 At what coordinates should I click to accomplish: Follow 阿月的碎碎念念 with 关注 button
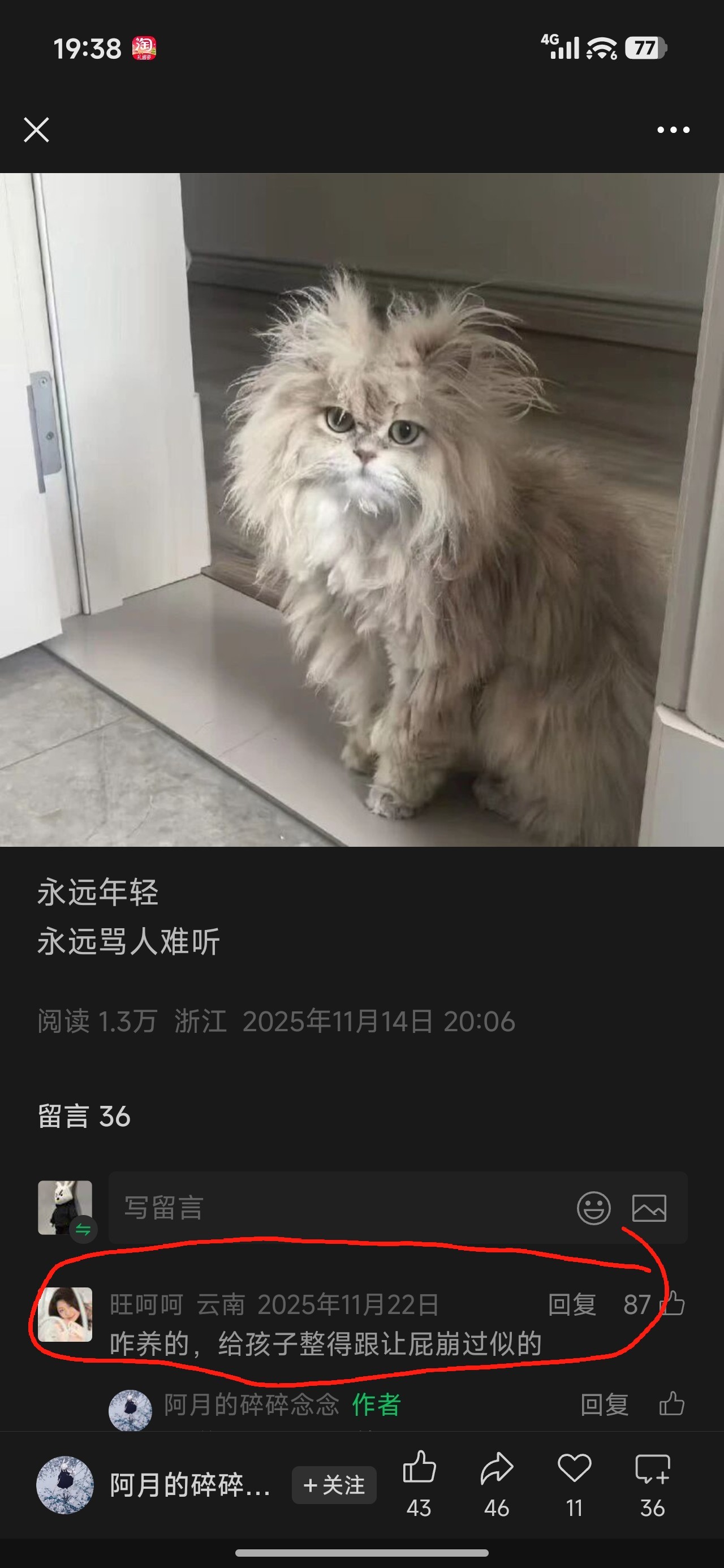pyautogui.click(x=334, y=1485)
